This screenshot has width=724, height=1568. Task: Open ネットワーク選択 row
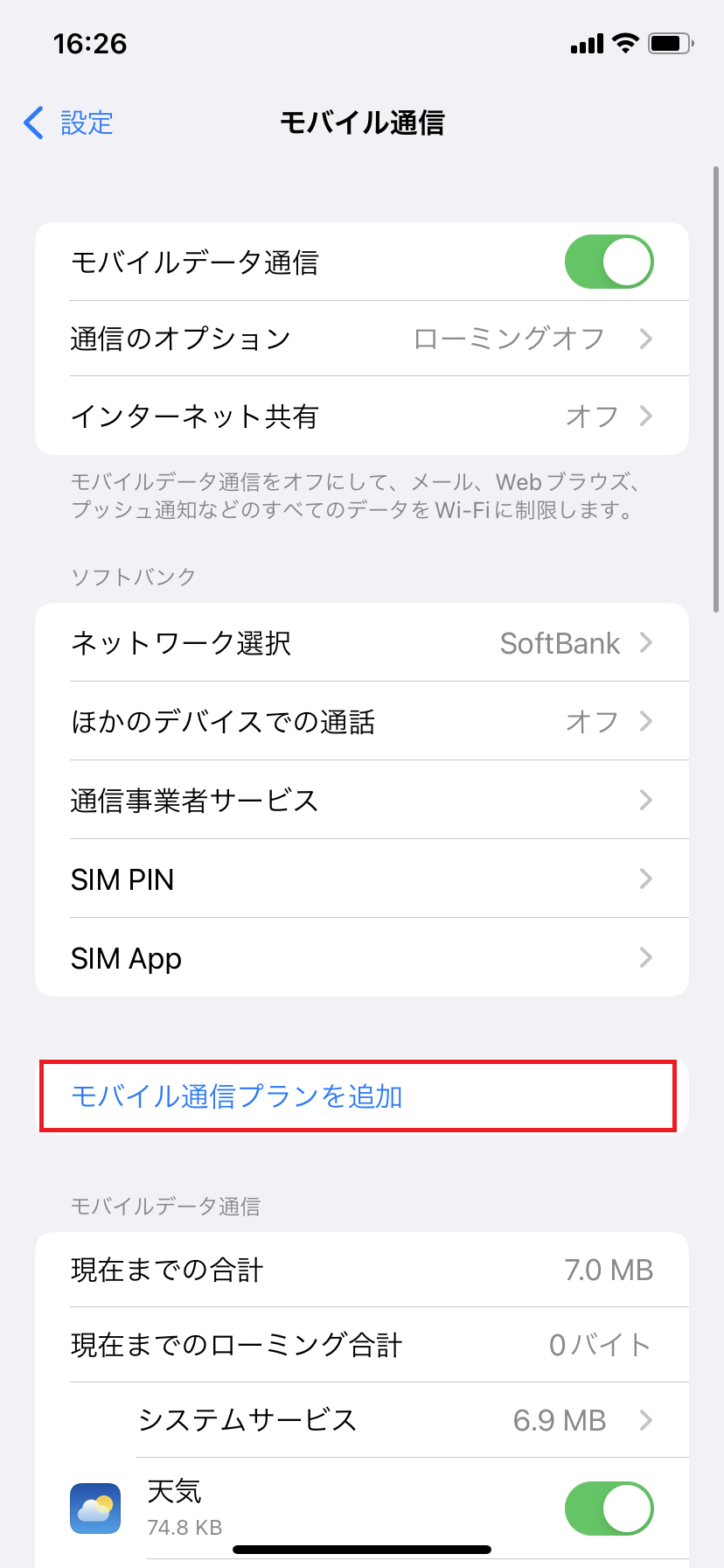click(x=362, y=642)
